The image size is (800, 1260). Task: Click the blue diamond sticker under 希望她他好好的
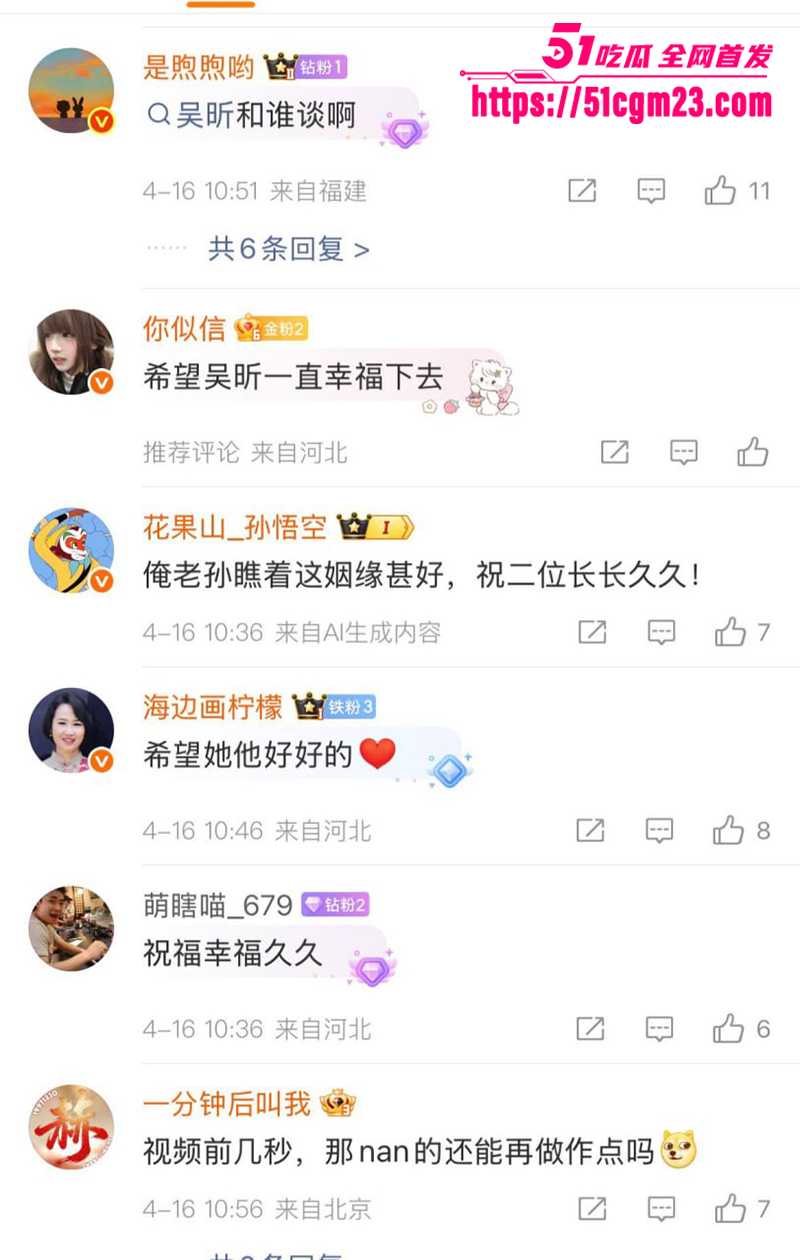pyautogui.click(x=449, y=767)
